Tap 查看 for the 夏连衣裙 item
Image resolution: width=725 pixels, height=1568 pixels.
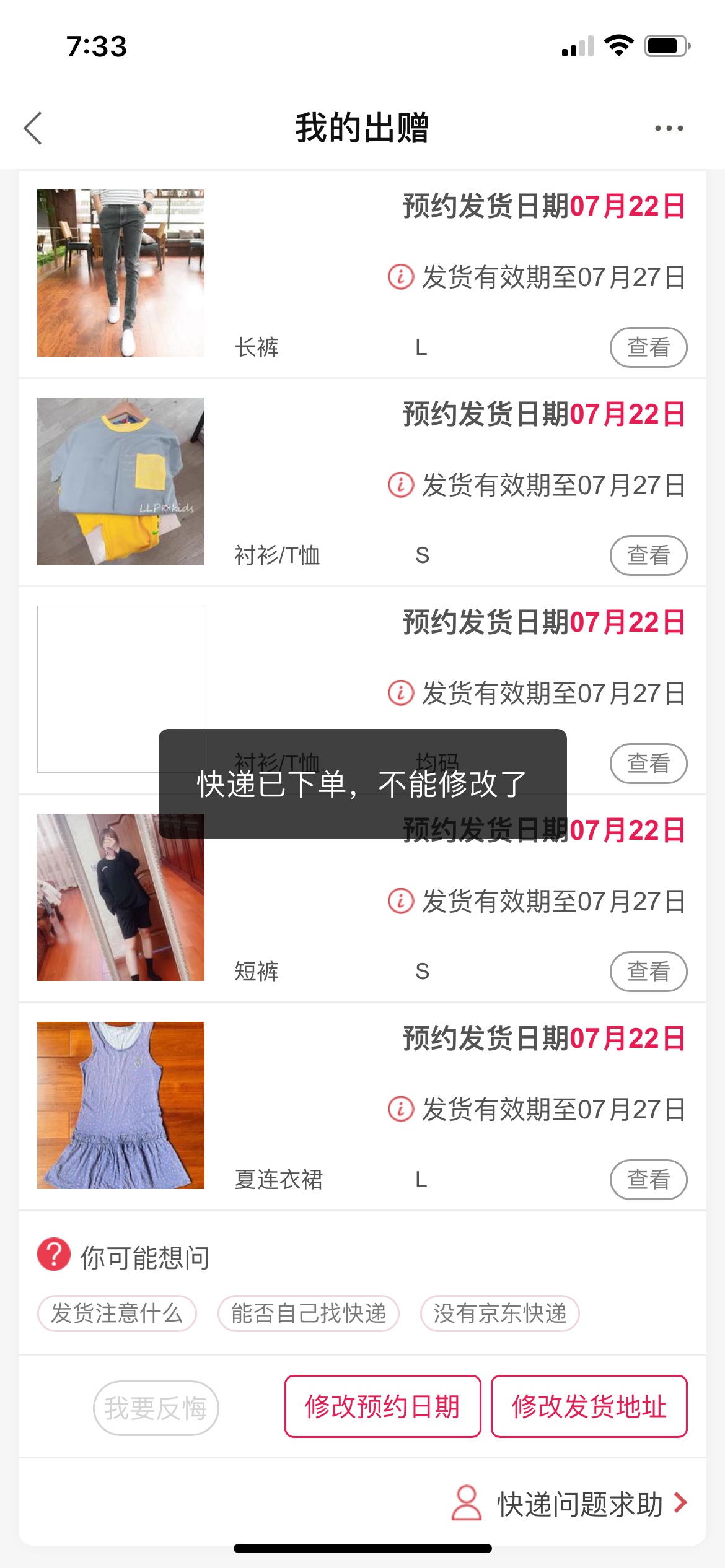(648, 1180)
